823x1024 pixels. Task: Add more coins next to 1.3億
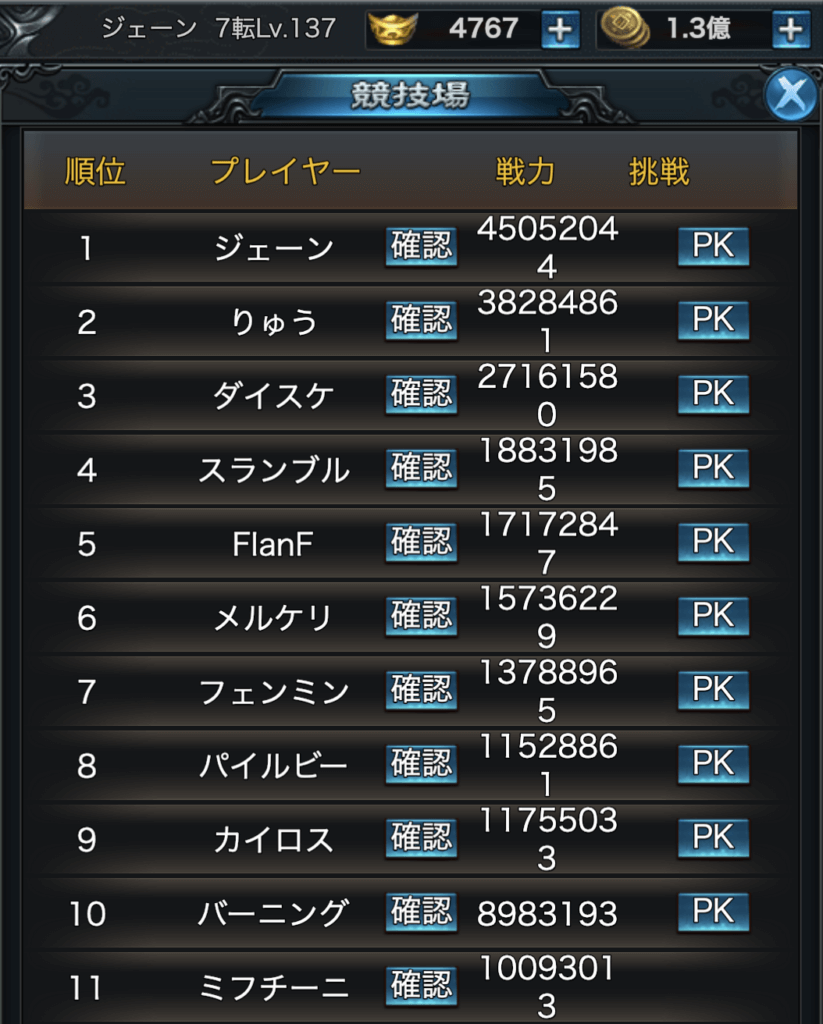click(x=790, y=30)
